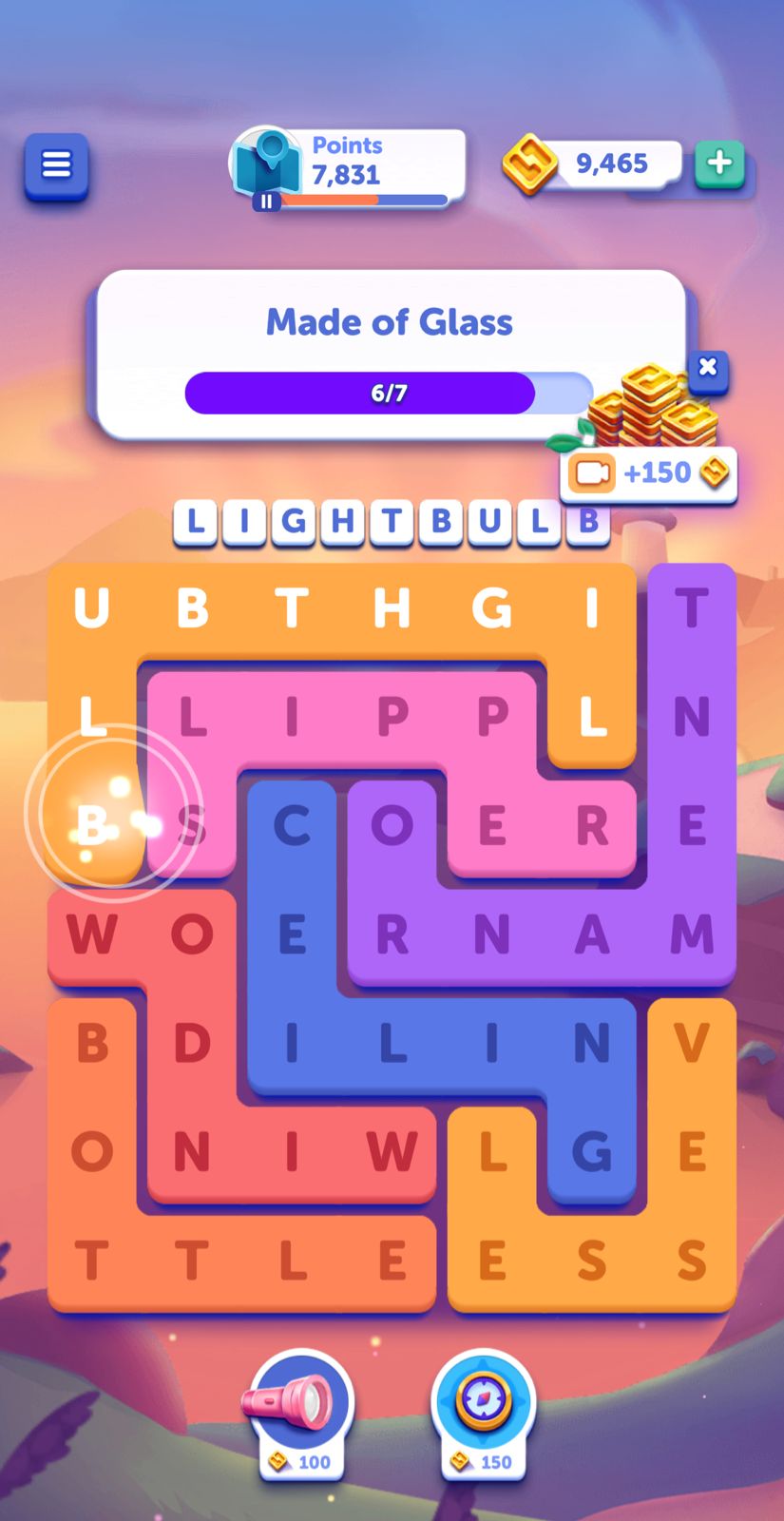
Task: Select the letter W tile next to O
Action: tap(92, 935)
